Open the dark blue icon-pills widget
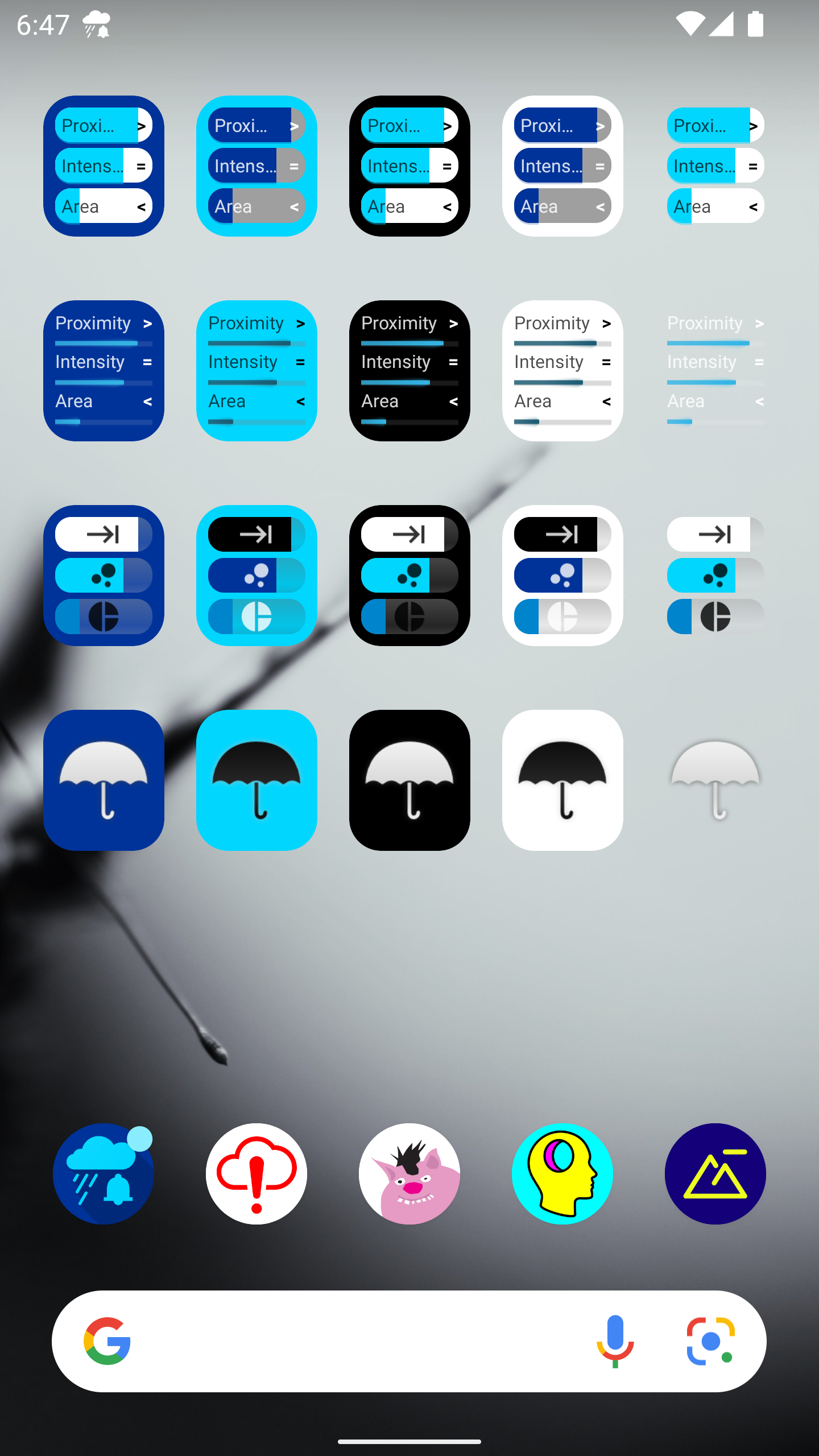Screen dimensions: 819x1456 pyautogui.click(x=104, y=575)
